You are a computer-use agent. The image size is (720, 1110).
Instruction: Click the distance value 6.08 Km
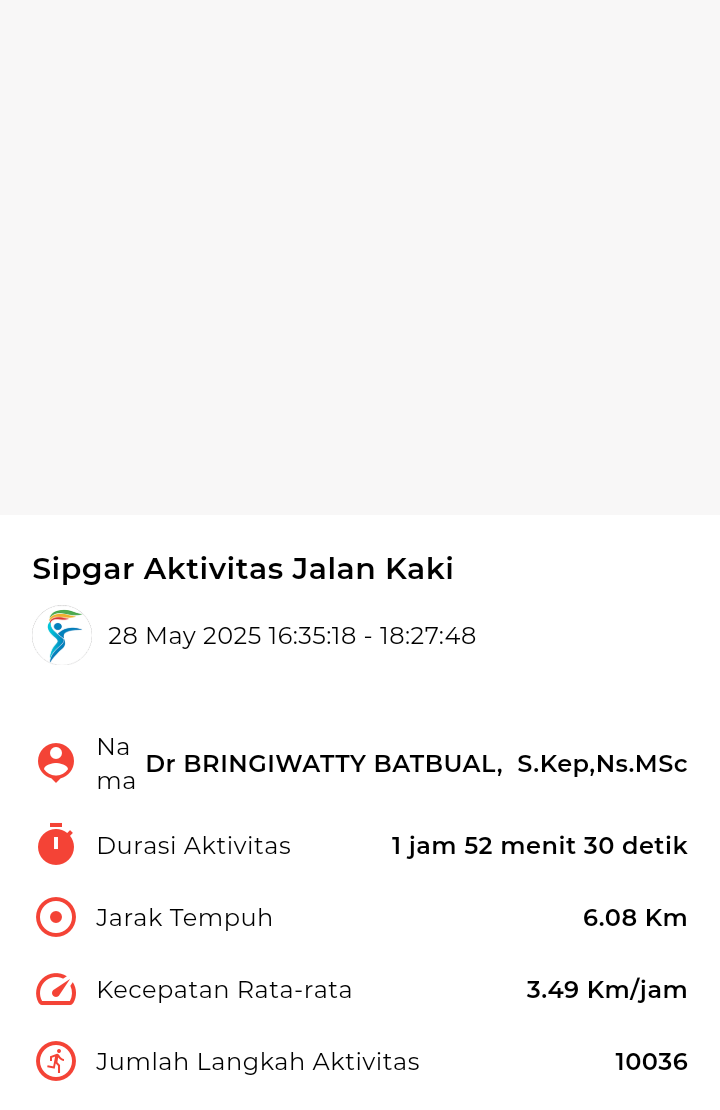(x=635, y=917)
